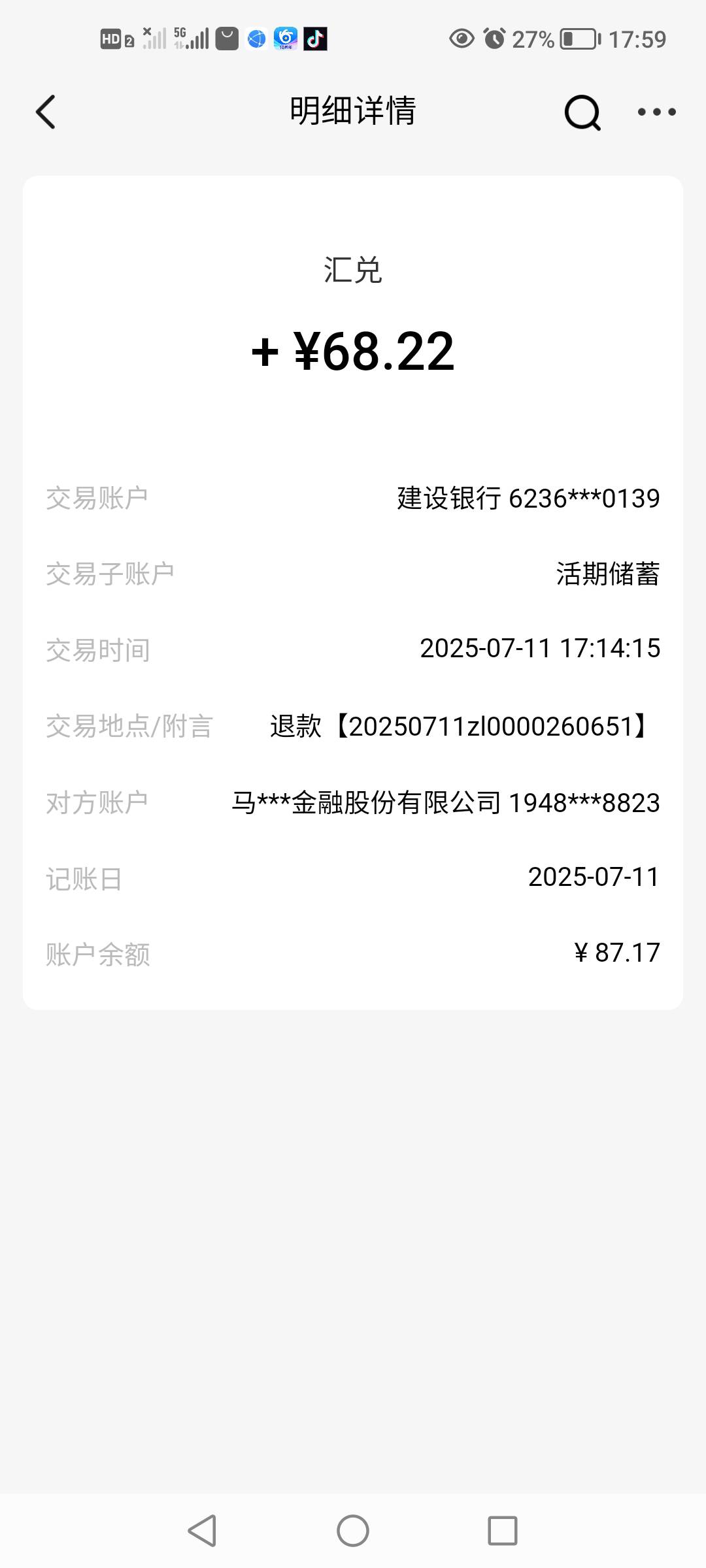Open the recent apps button
This screenshot has height=1568, width=706.
pyautogui.click(x=503, y=1530)
